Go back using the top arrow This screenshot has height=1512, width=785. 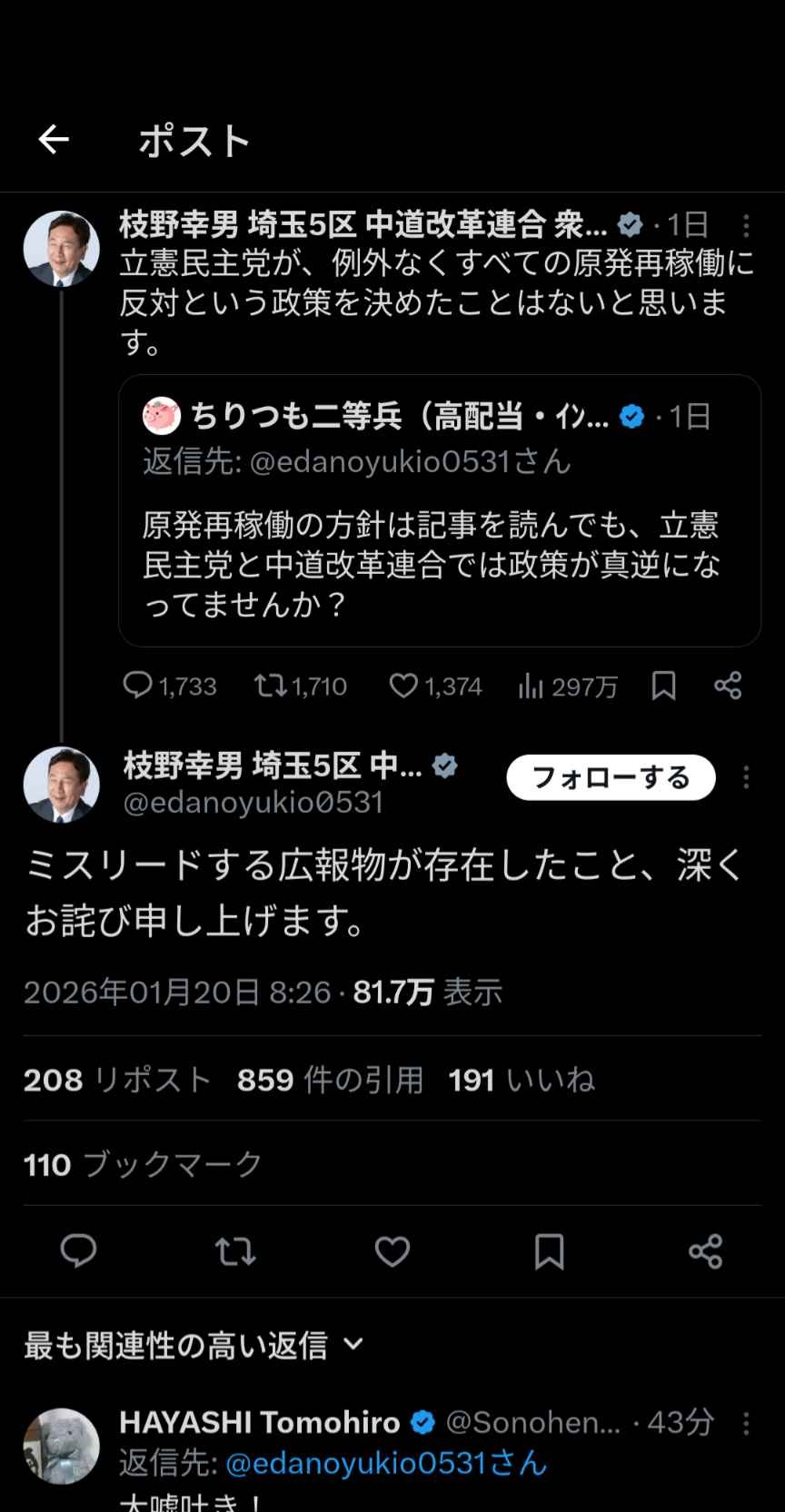pyautogui.click(x=54, y=139)
